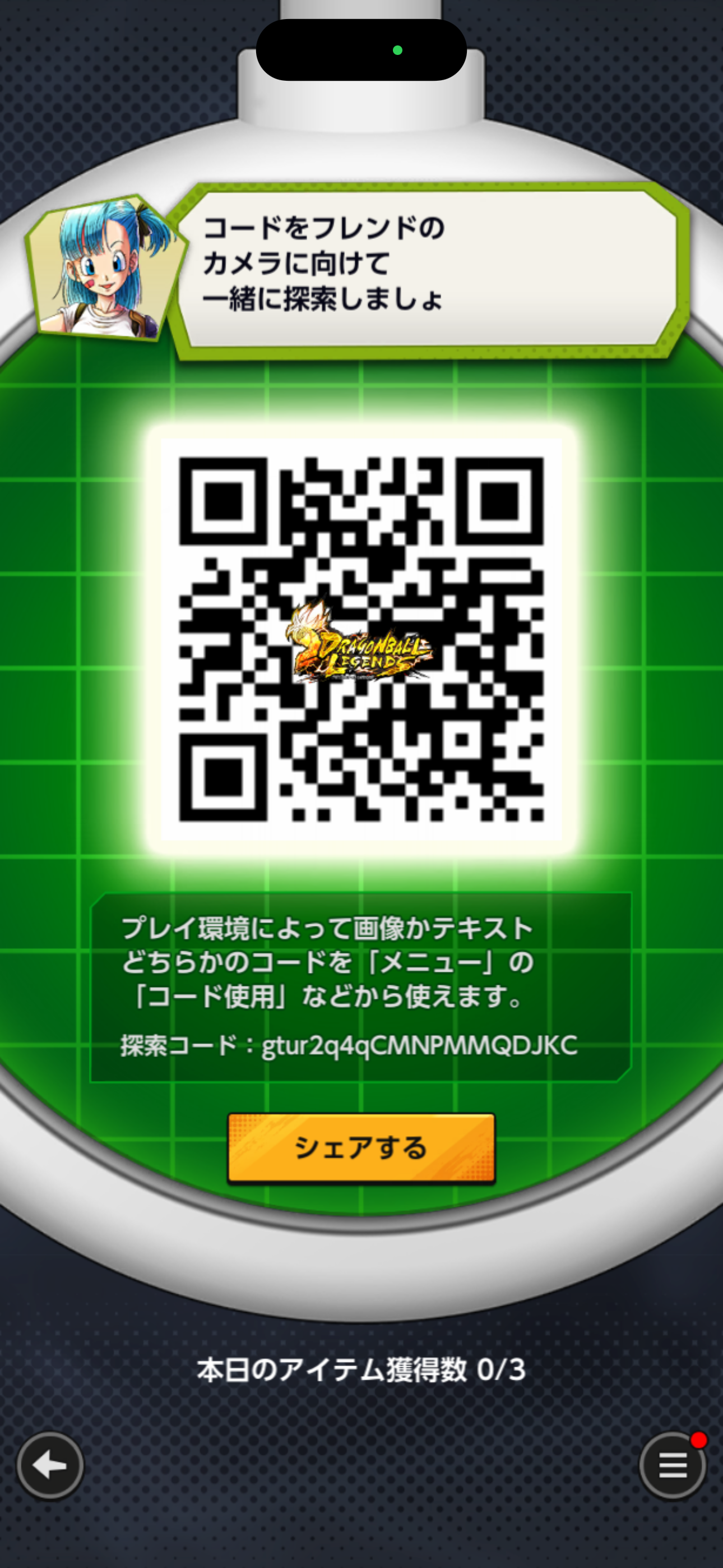This screenshot has width=723, height=1568.
Task: Go back with the arrow button
Action: (x=50, y=1465)
